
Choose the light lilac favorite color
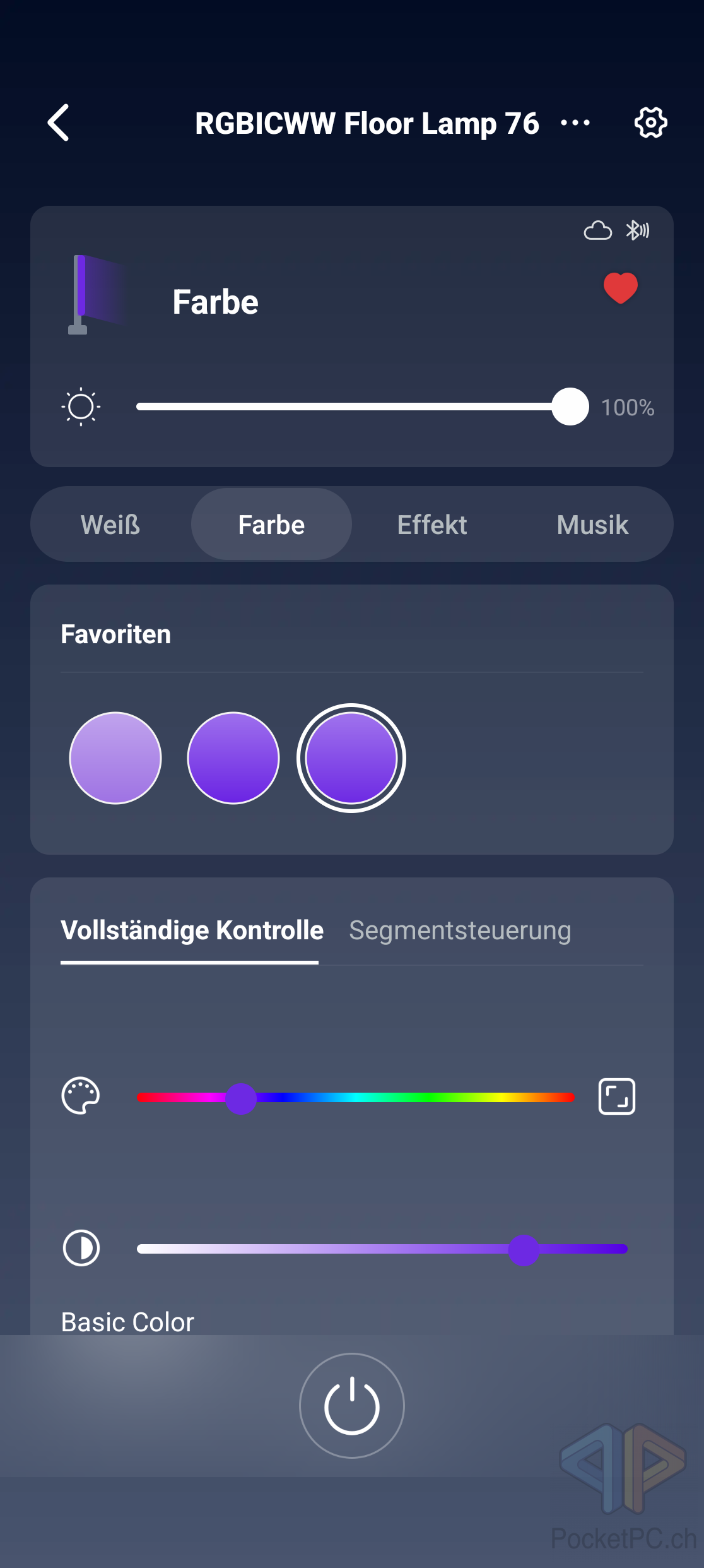point(115,757)
